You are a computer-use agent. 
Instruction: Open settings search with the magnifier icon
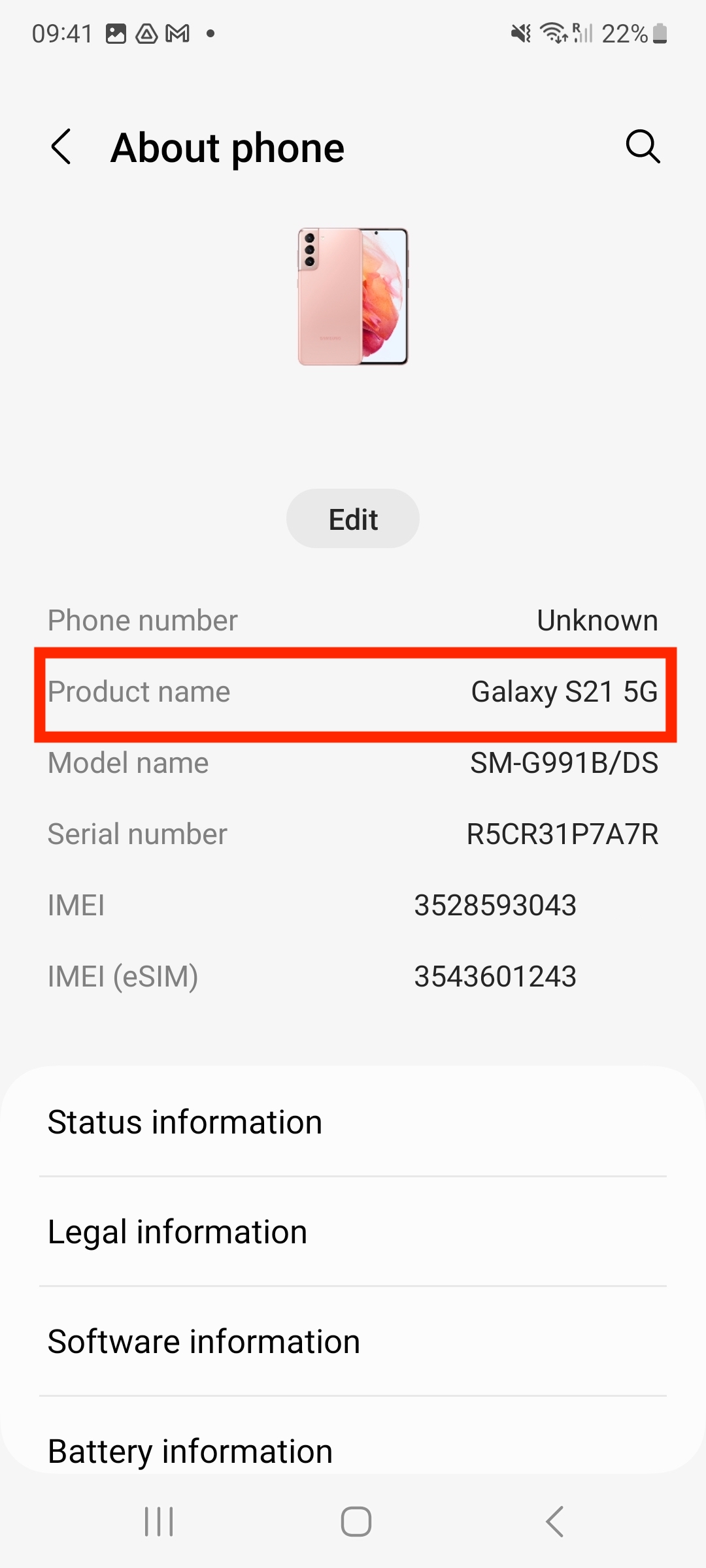[x=643, y=146]
